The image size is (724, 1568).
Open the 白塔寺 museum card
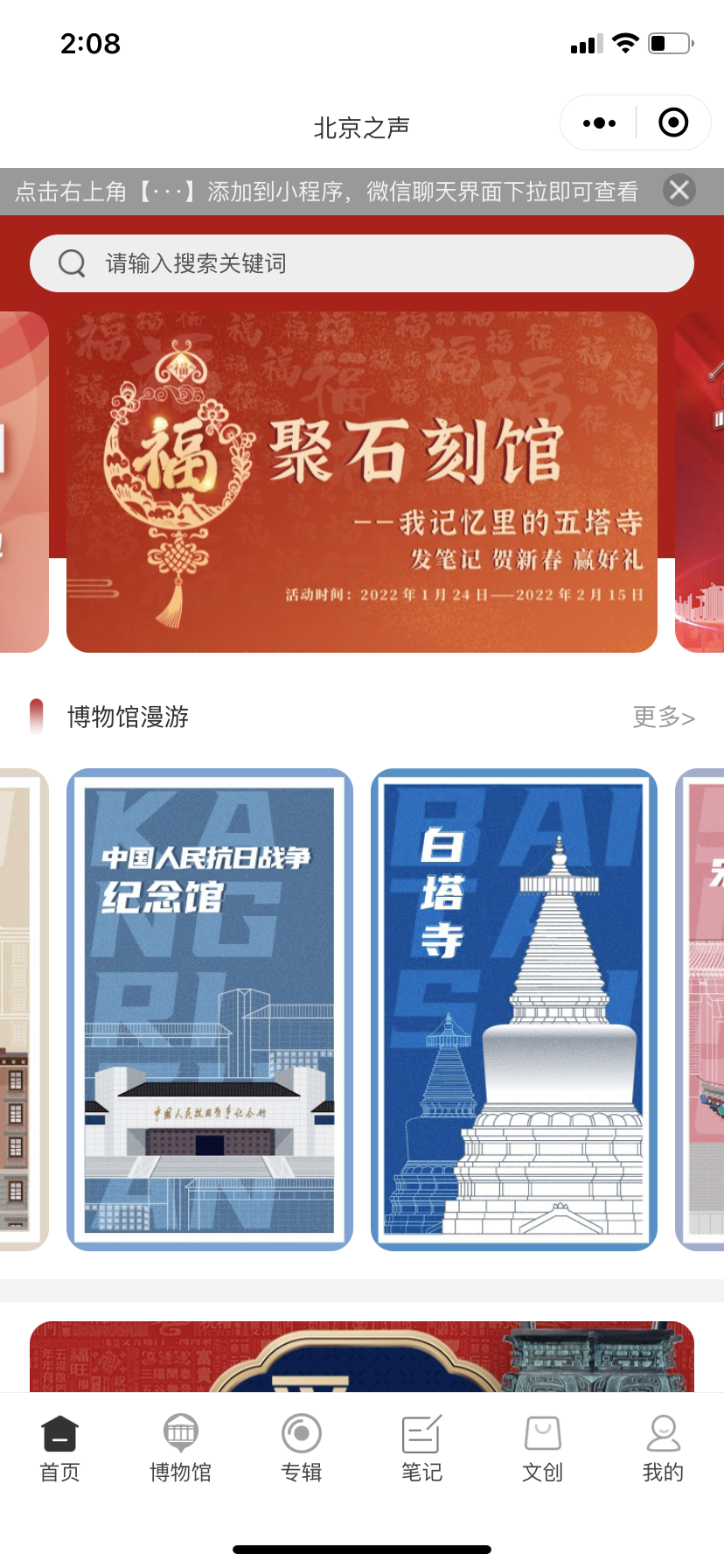pyautogui.click(x=514, y=1010)
